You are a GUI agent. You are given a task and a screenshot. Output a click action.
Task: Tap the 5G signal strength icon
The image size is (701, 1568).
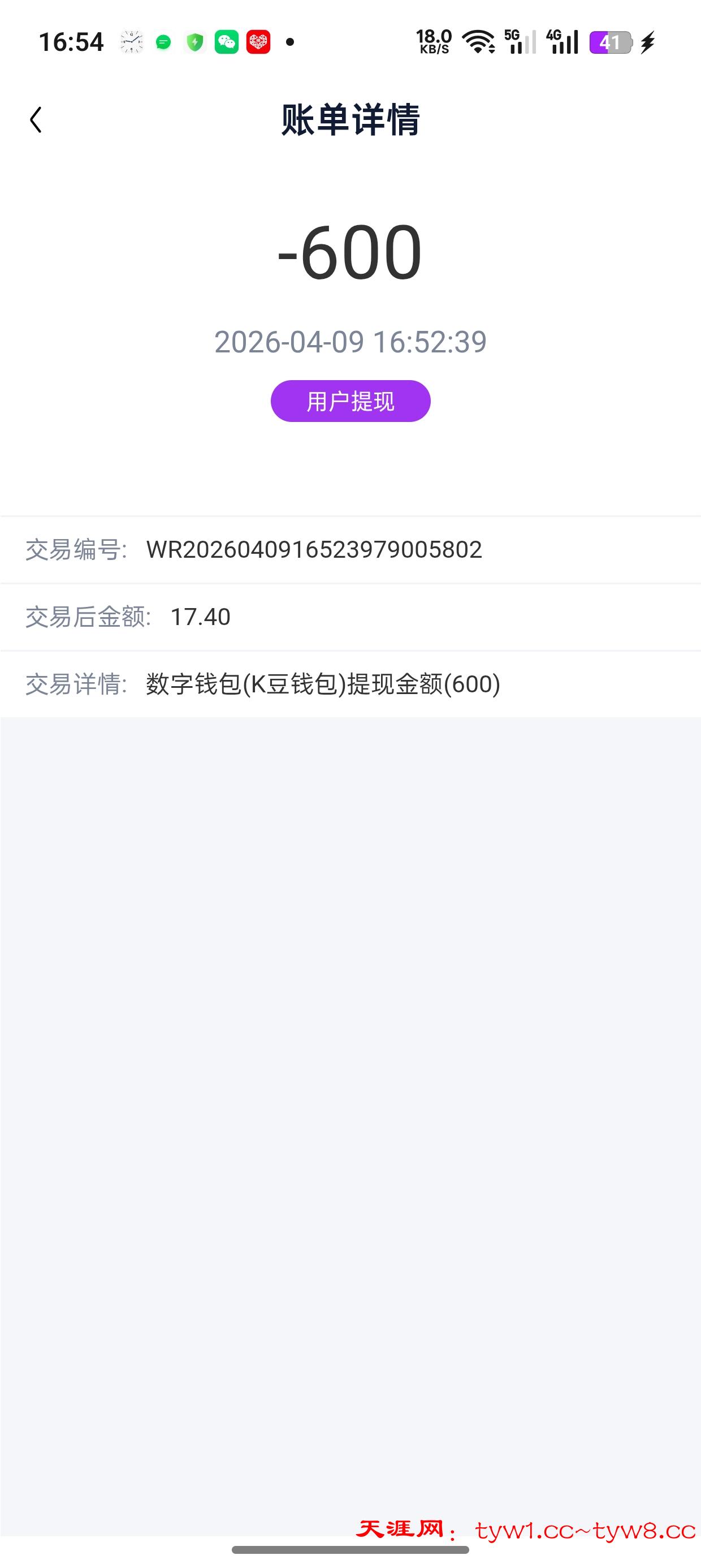518,41
